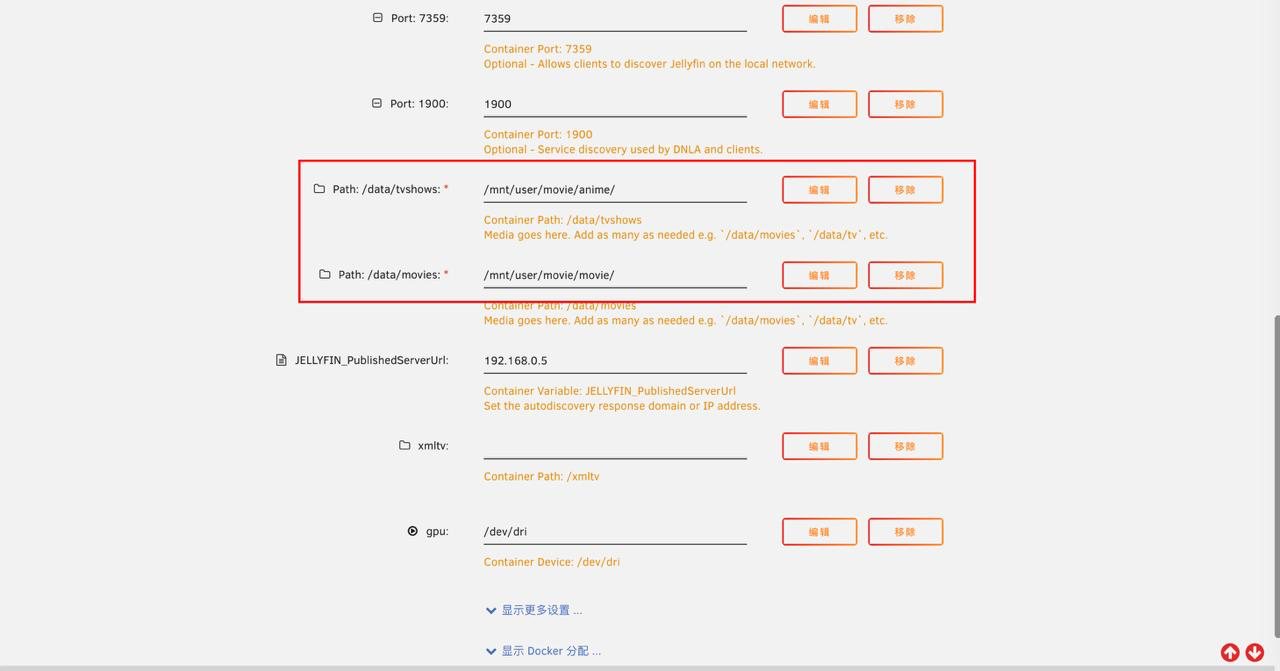This screenshot has height=671, width=1280.
Task: Tap 编辑 button for Port 7359
Action: pyautogui.click(x=819, y=19)
